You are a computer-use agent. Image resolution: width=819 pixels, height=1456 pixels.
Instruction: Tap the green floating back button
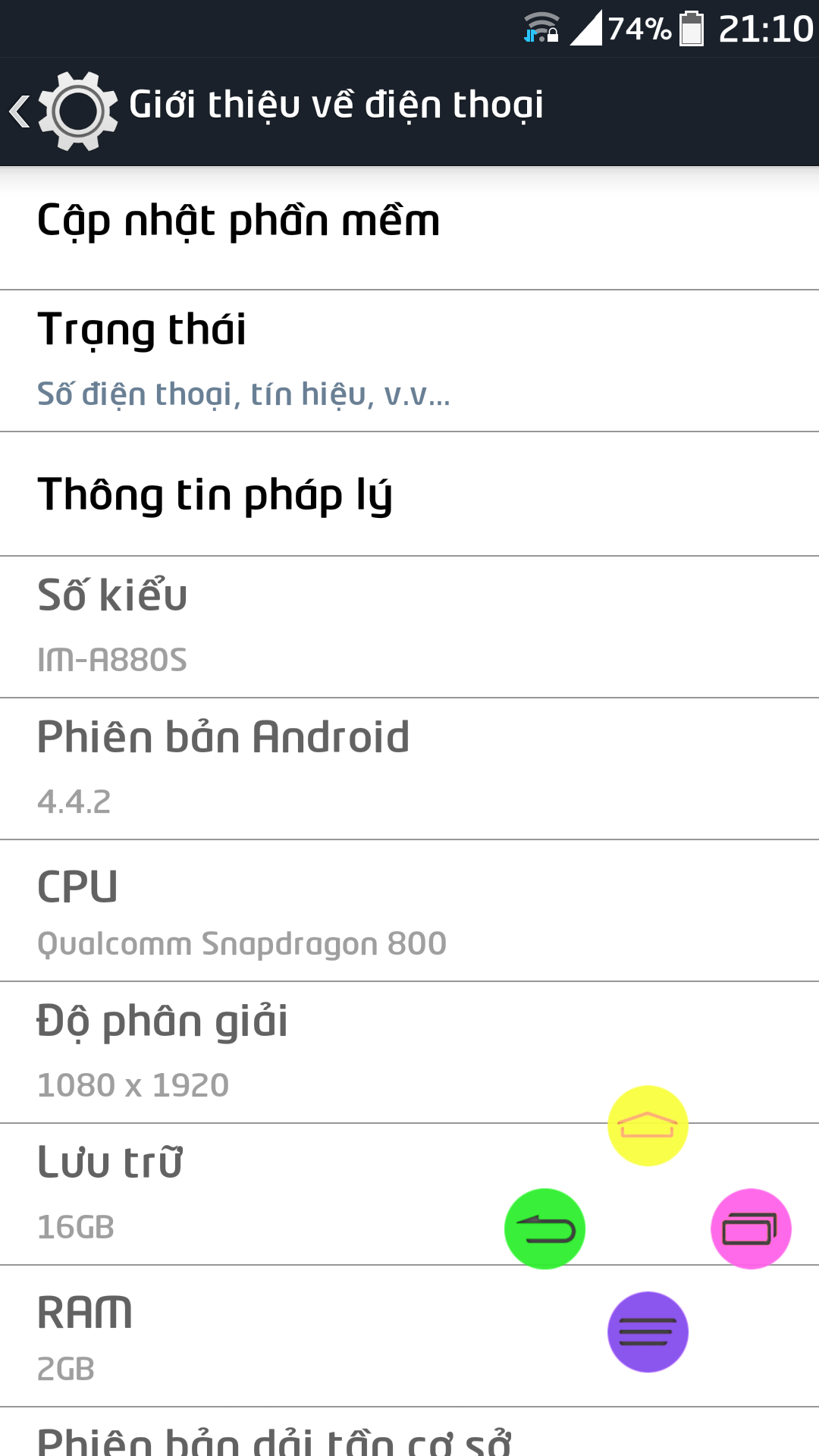[544, 1228]
